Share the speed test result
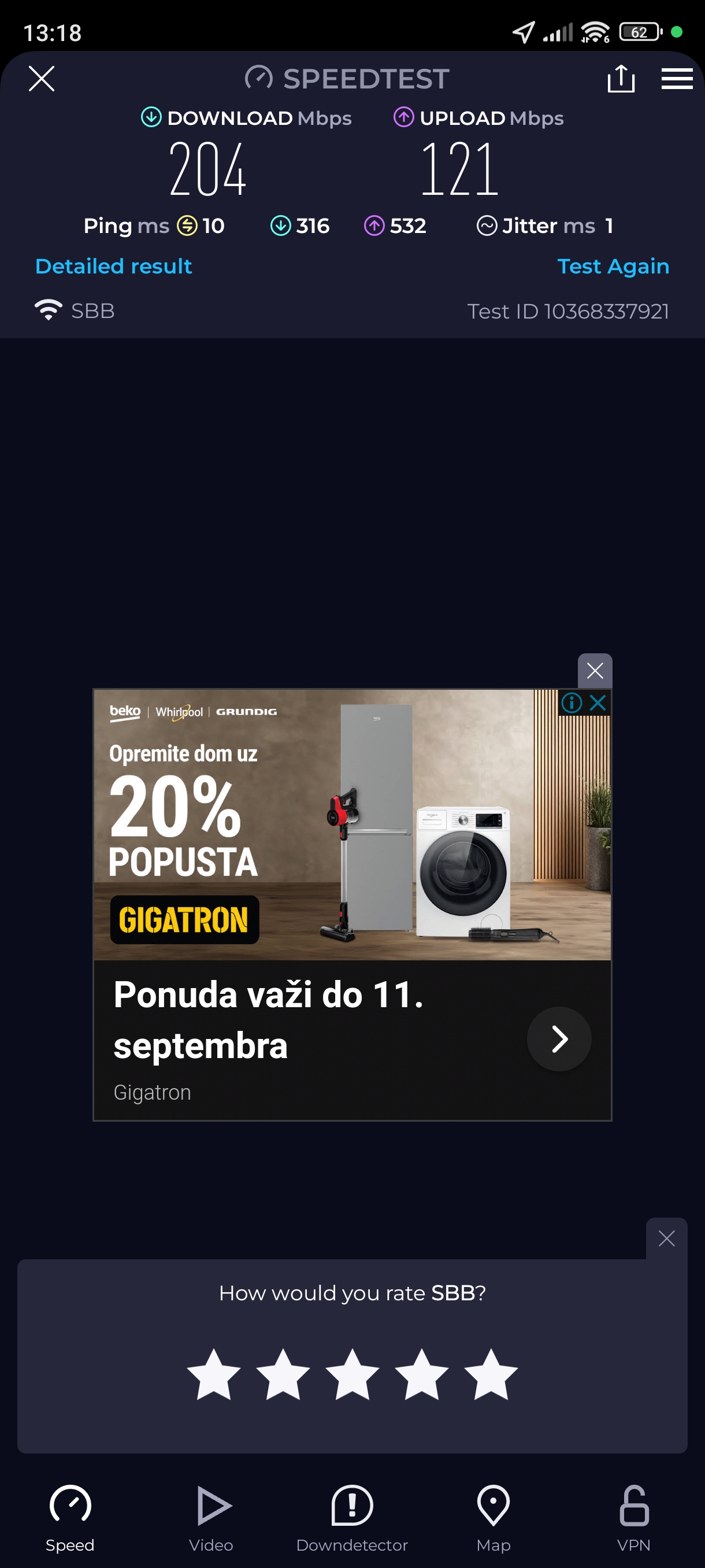 [621, 79]
